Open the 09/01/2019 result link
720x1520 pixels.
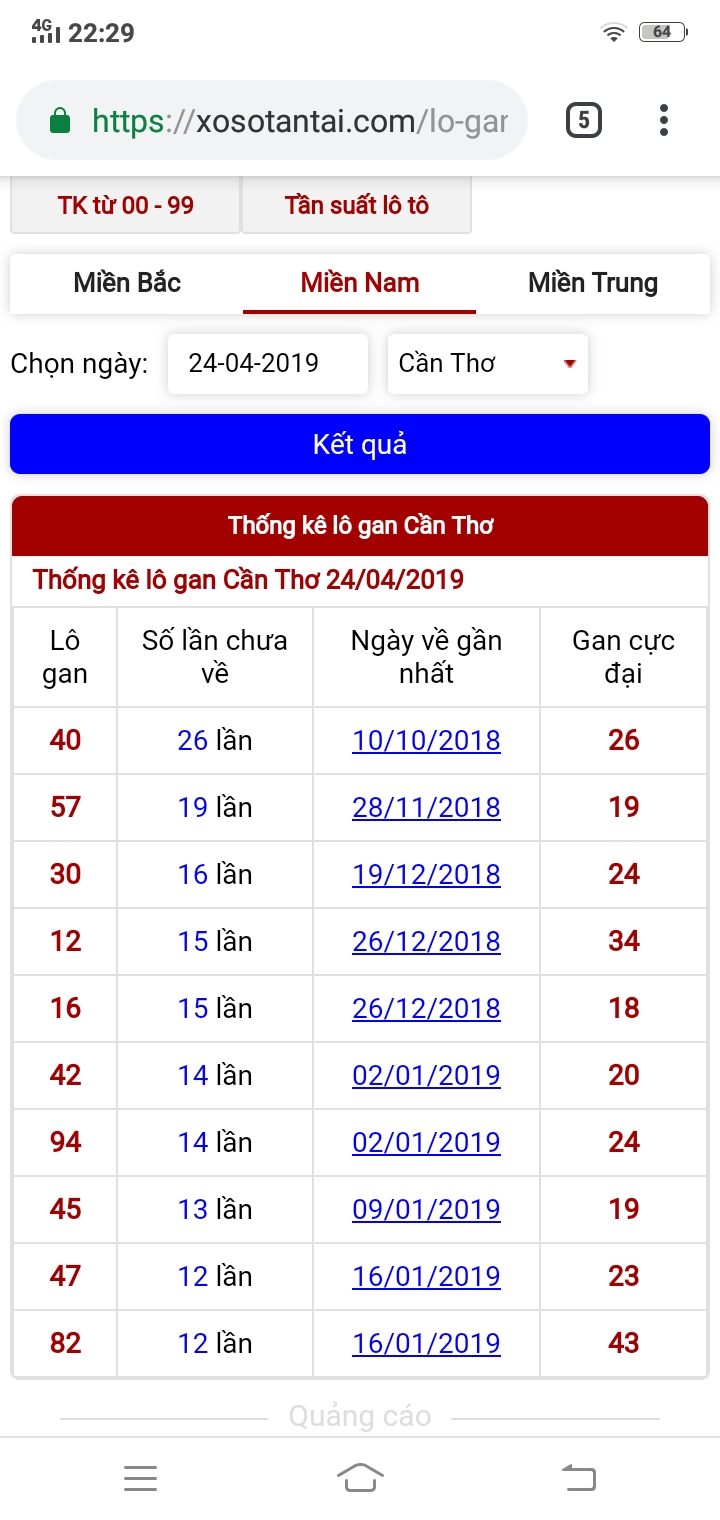[426, 1210]
